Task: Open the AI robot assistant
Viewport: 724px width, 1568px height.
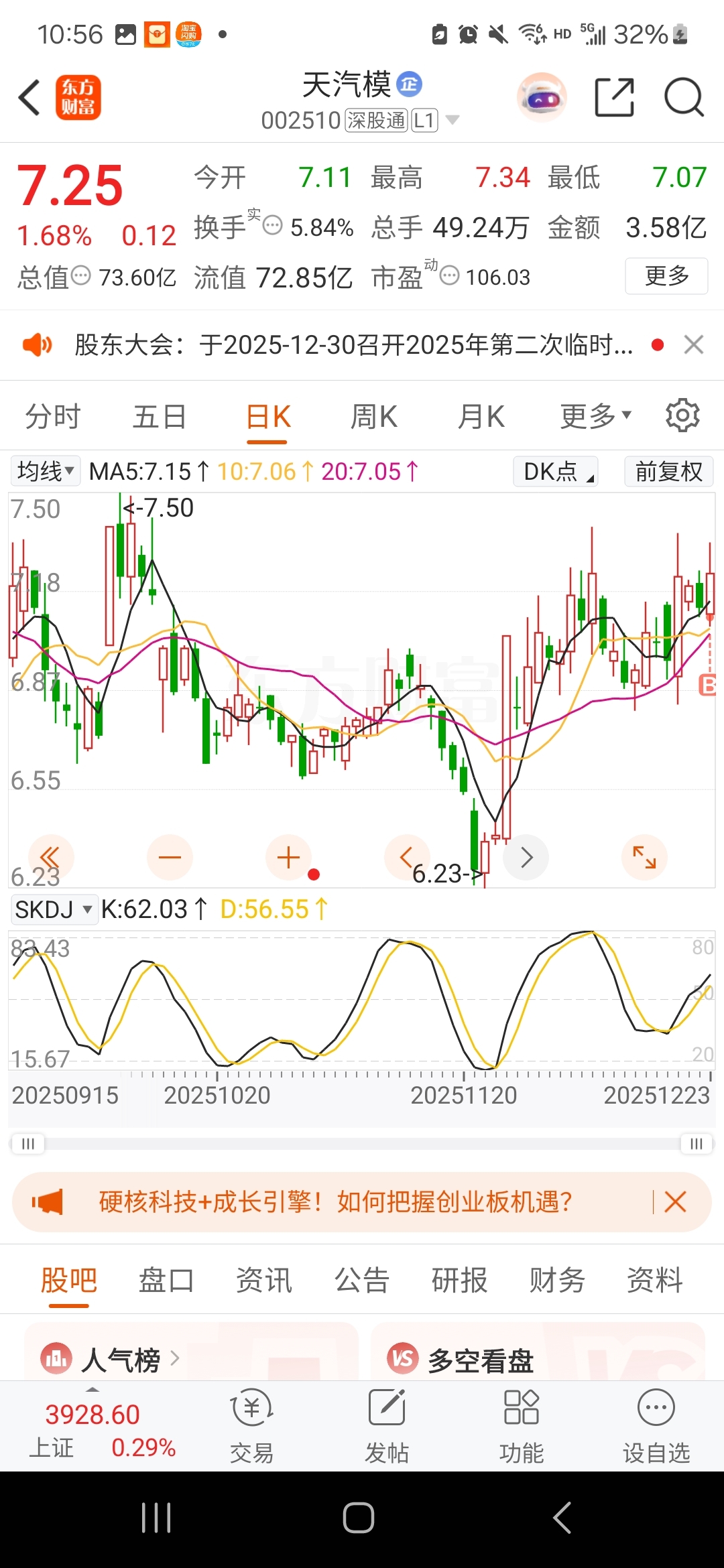Action: click(x=542, y=98)
